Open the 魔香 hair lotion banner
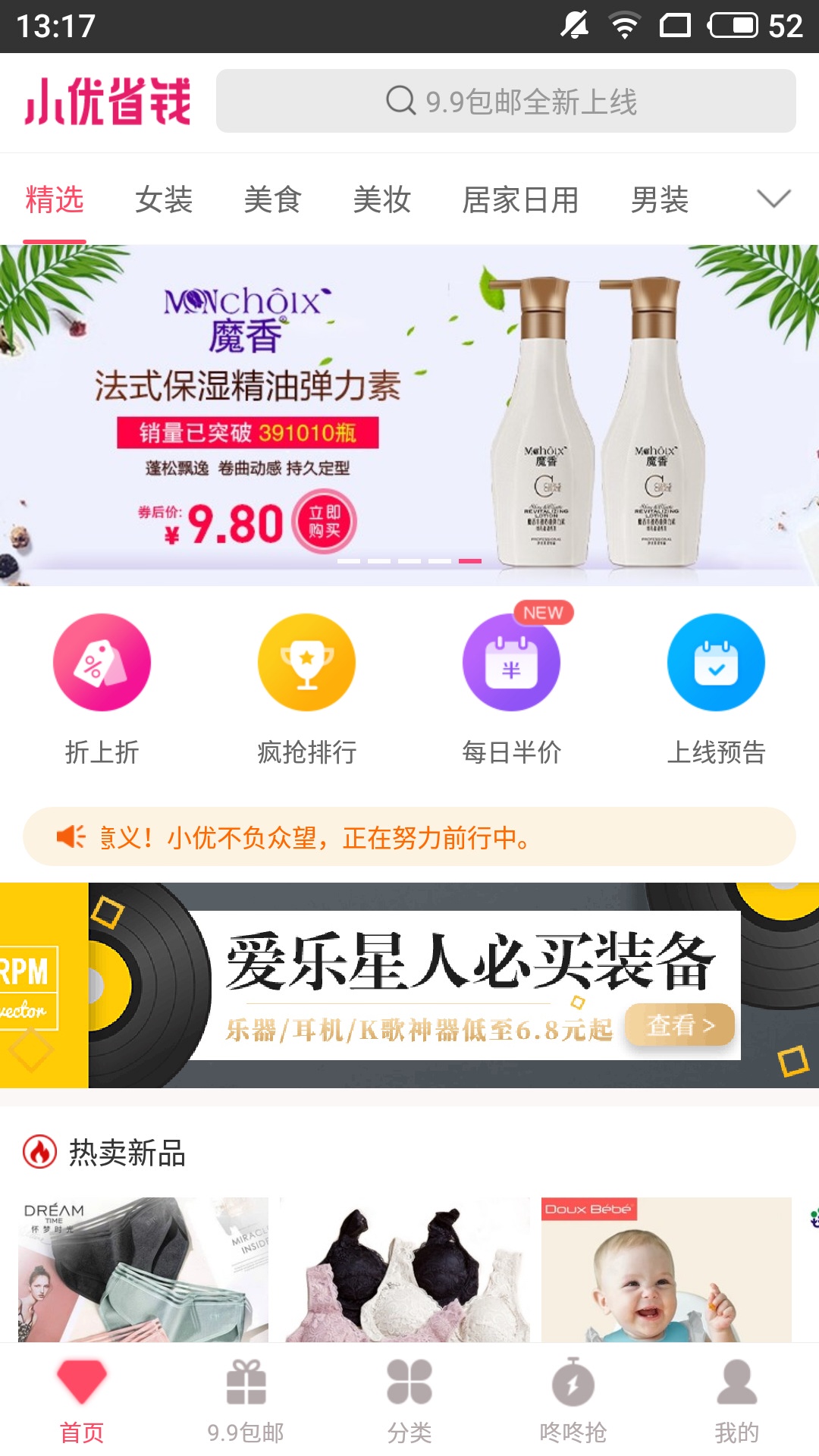Image resolution: width=819 pixels, height=1456 pixels. tap(409, 415)
